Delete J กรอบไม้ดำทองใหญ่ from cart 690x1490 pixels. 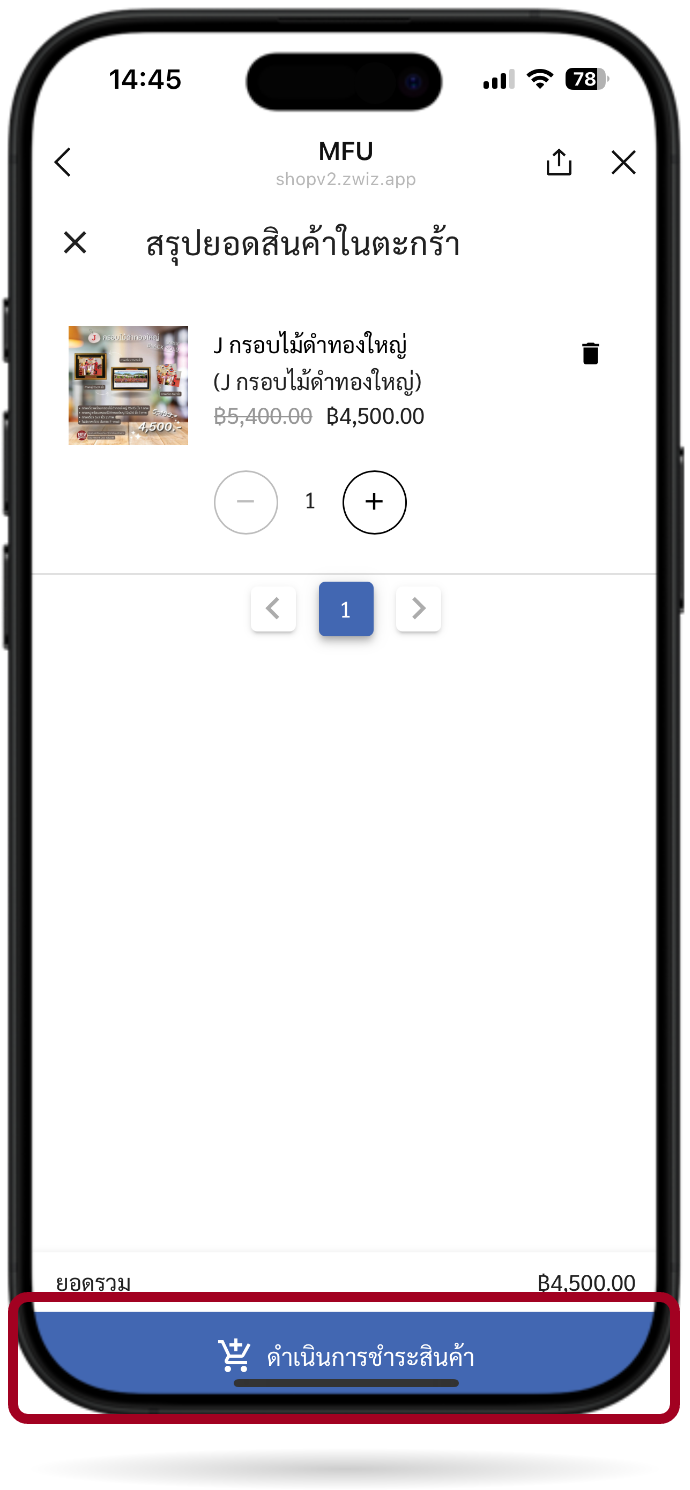coord(591,353)
